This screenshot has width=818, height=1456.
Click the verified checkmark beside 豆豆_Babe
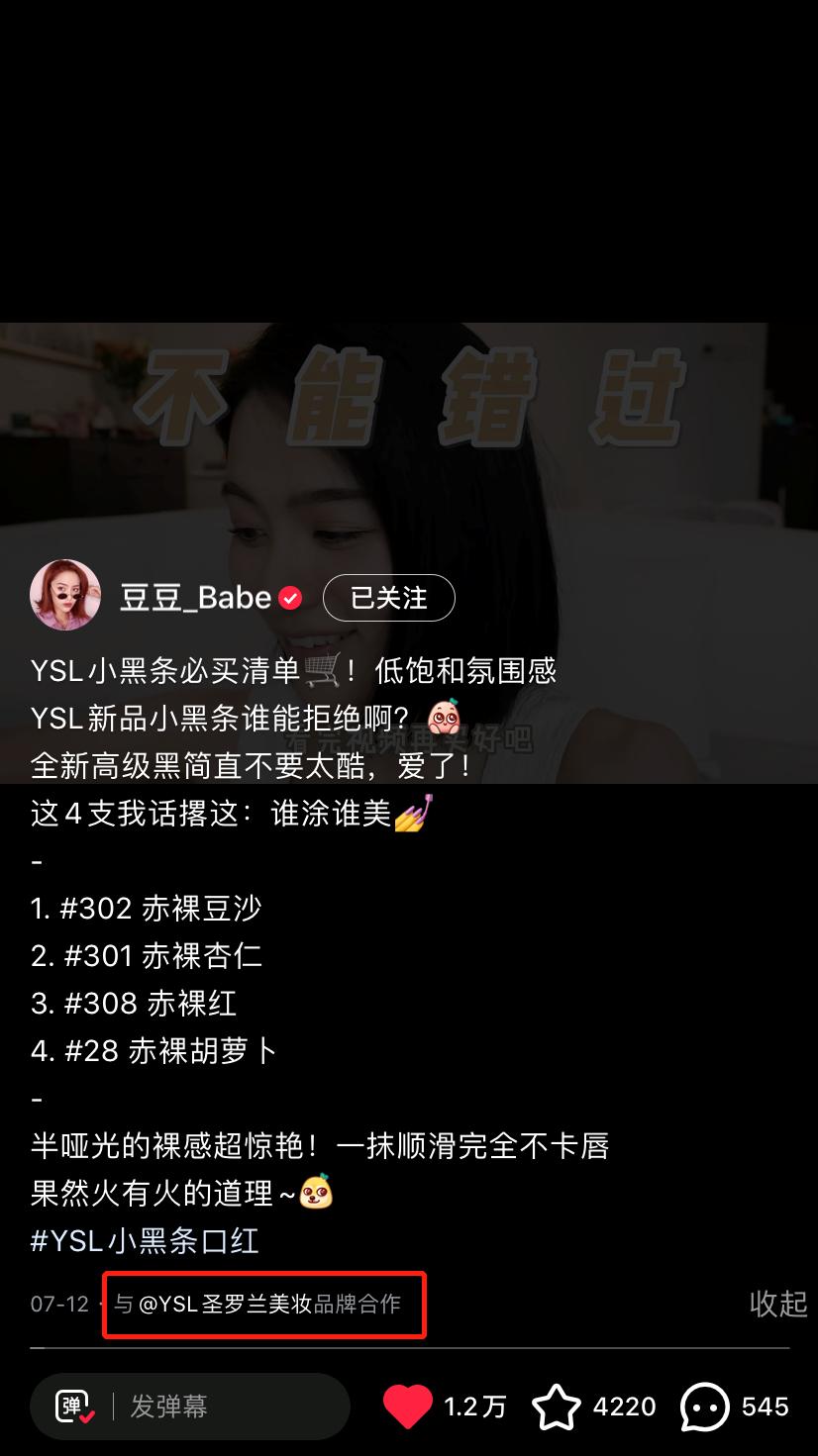pos(289,597)
